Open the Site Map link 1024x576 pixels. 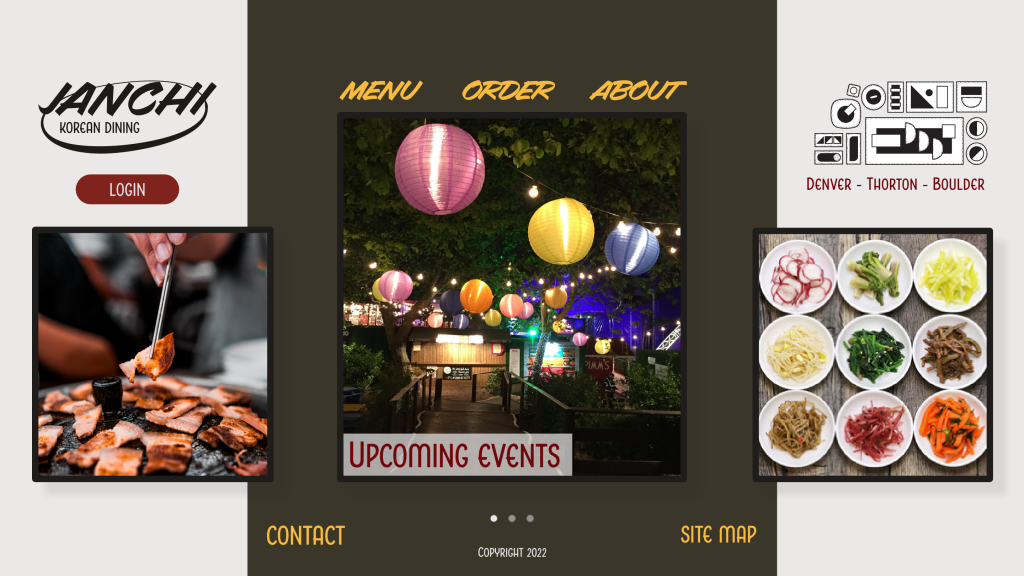pos(718,534)
